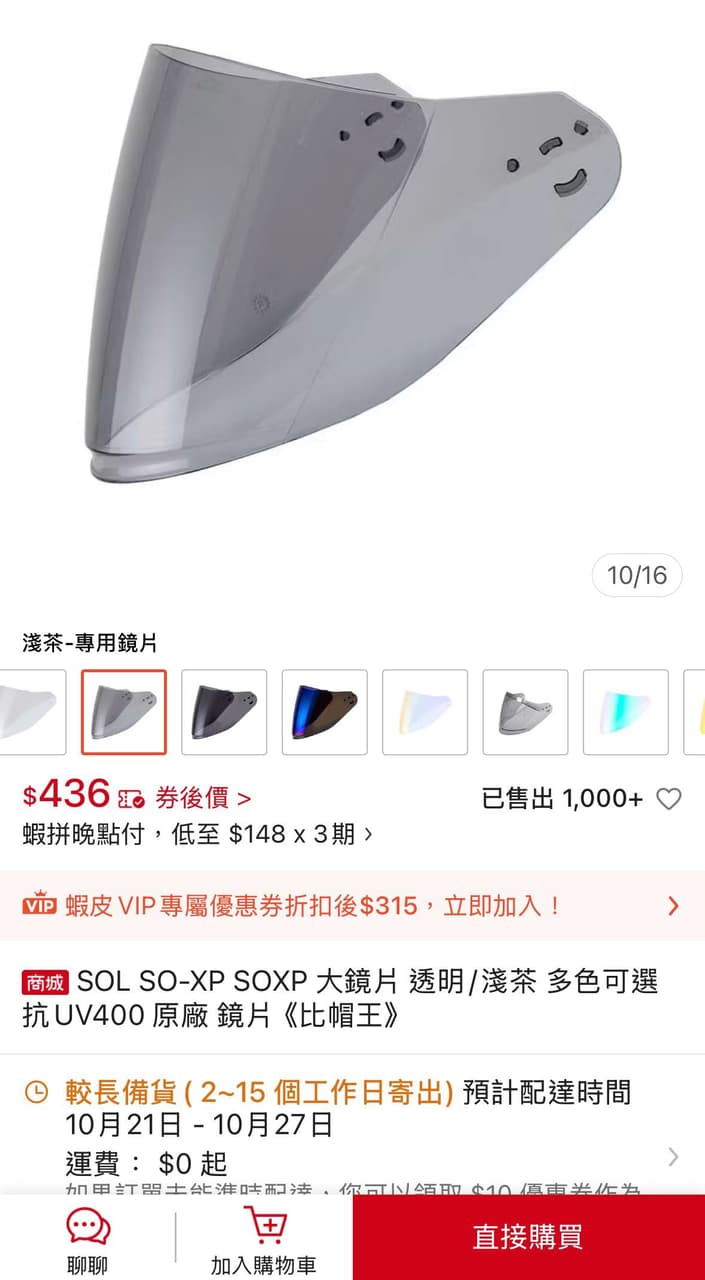Select the selected light tea visor thumbnail

(x=124, y=712)
